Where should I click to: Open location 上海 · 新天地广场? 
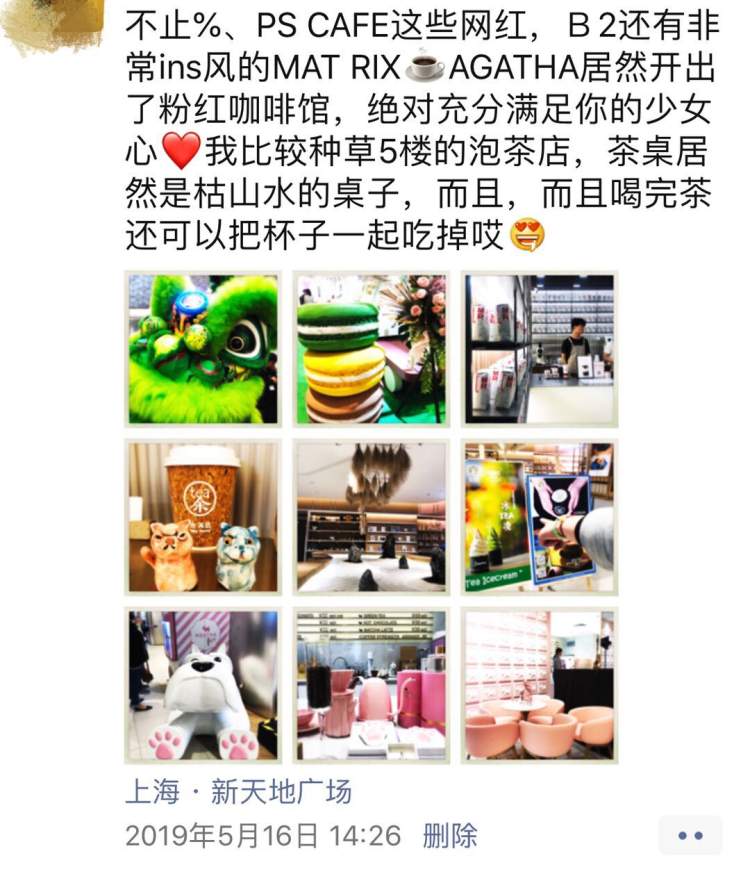pyautogui.click(x=238, y=793)
